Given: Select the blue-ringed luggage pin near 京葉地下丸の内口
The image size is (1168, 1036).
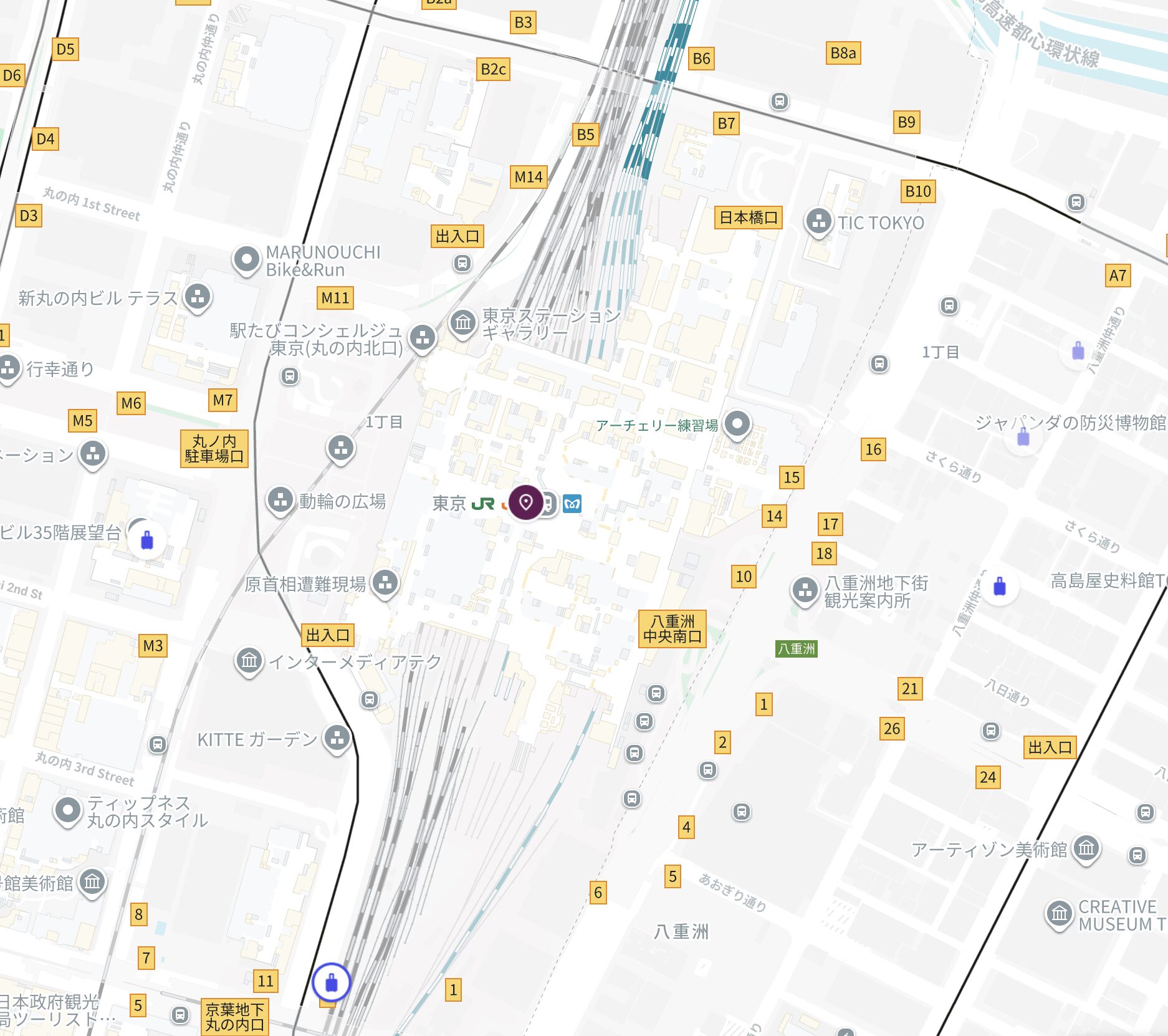Looking at the screenshot, I should [332, 982].
